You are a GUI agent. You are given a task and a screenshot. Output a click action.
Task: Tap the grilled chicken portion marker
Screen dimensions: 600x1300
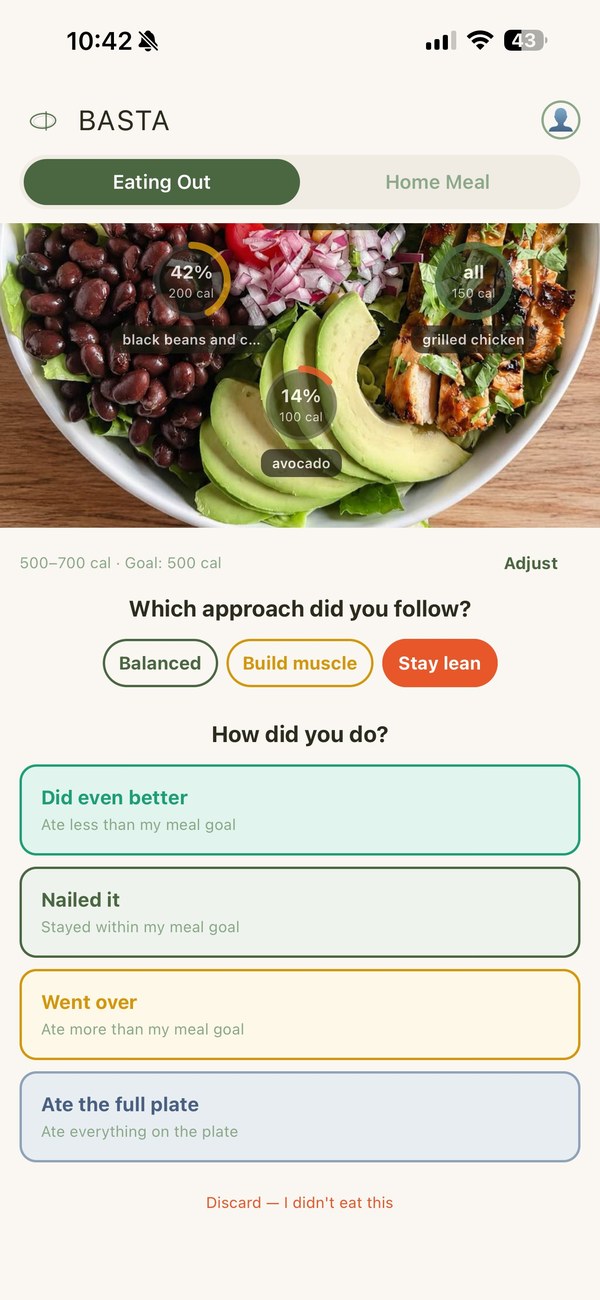[473, 280]
